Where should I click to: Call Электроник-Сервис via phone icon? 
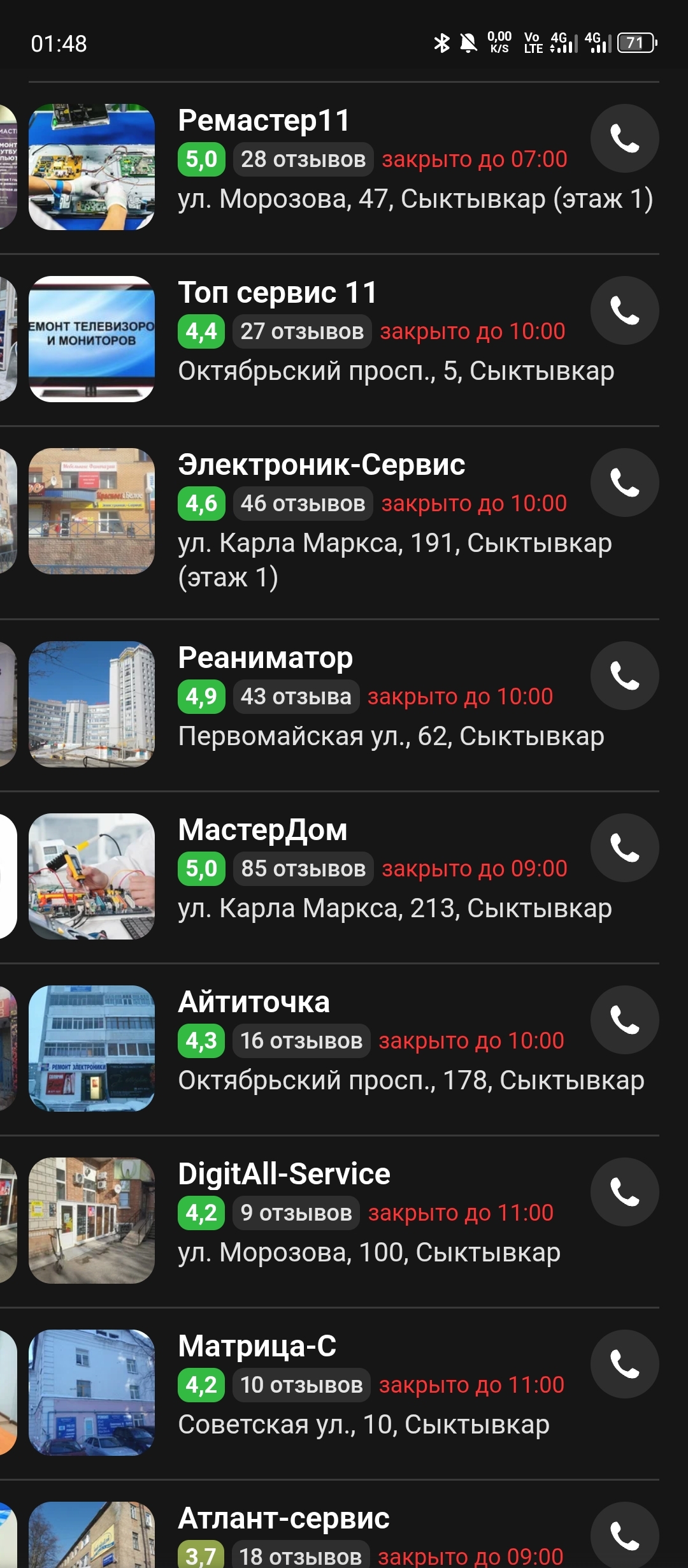pyautogui.click(x=624, y=483)
